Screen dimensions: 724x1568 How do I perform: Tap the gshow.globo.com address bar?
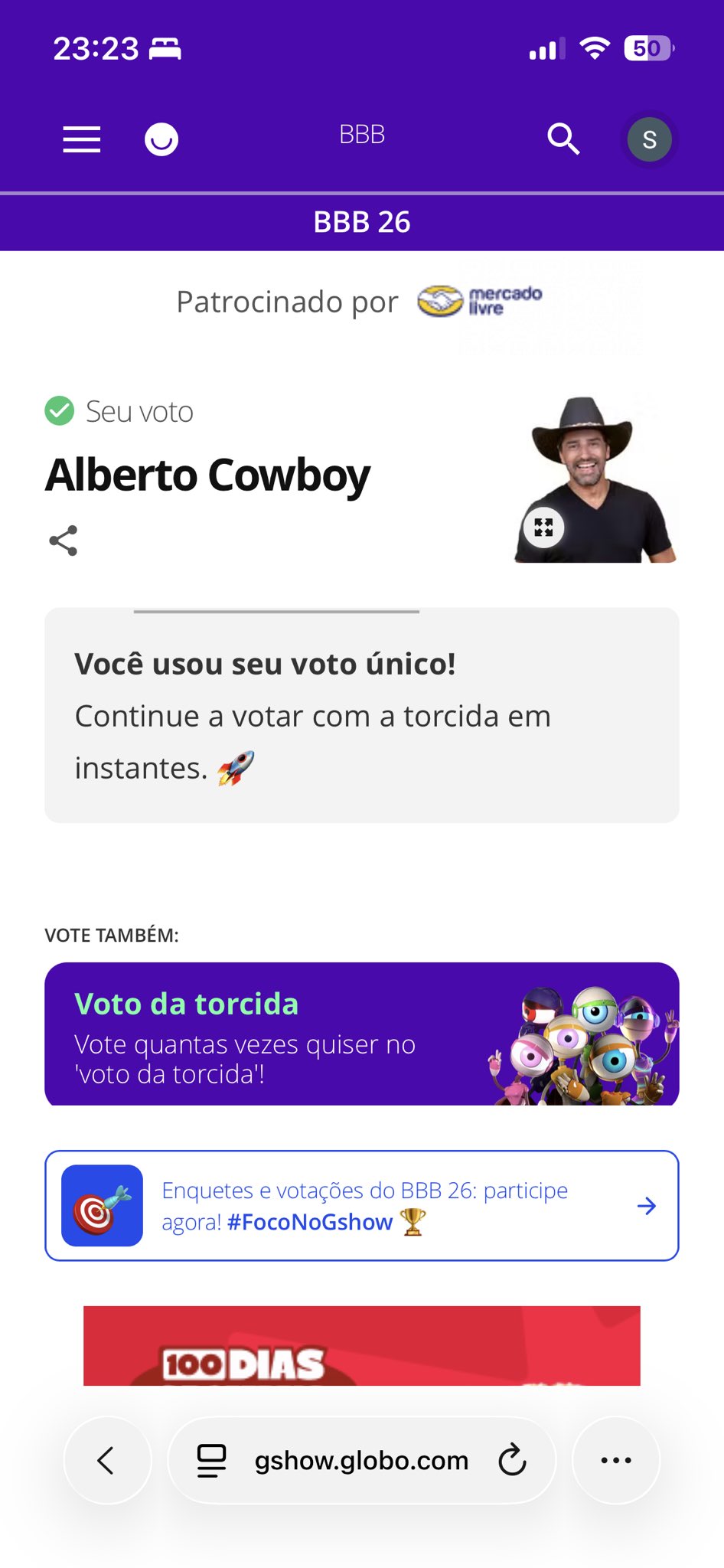pyautogui.click(x=361, y=1460)
